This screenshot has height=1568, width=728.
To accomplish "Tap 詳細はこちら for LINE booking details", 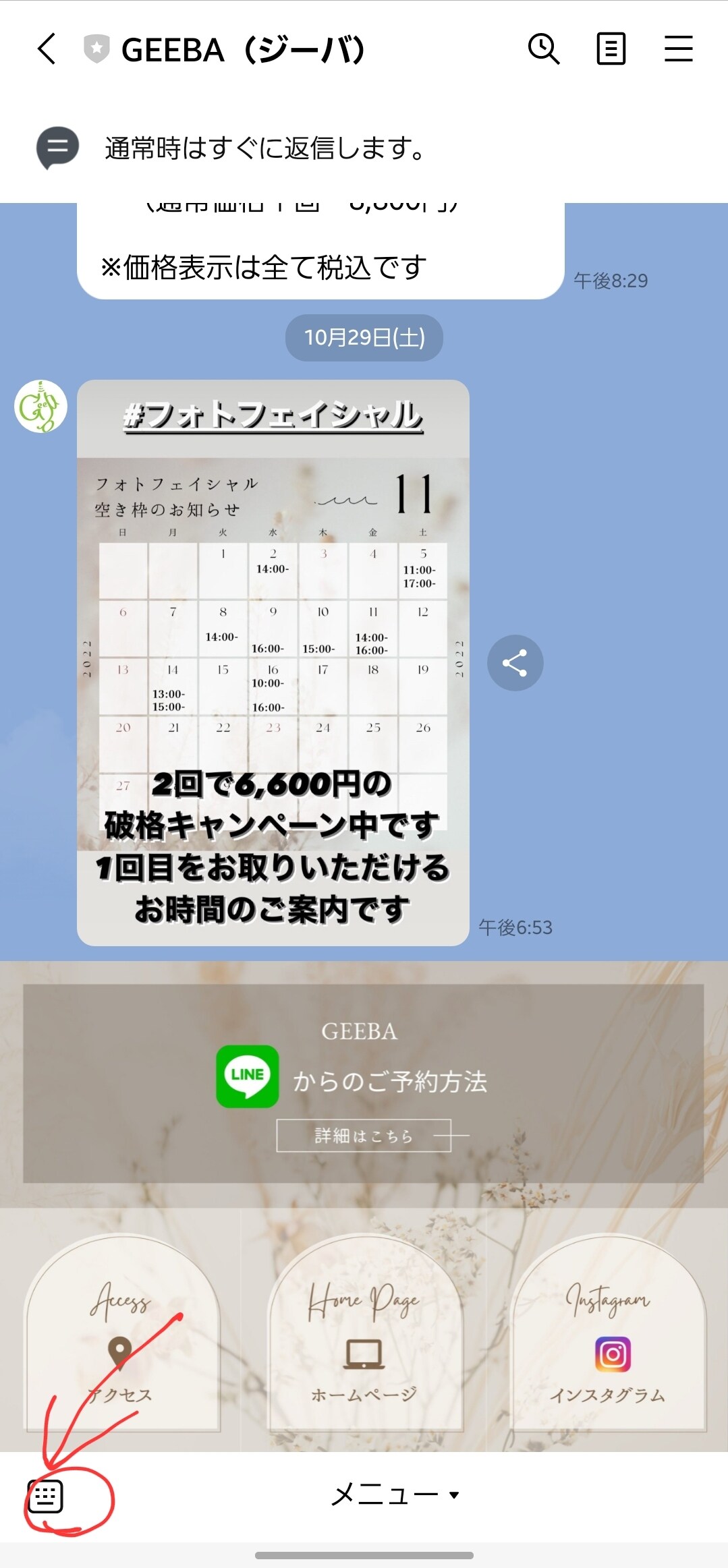I will (x=364, y=1136).
